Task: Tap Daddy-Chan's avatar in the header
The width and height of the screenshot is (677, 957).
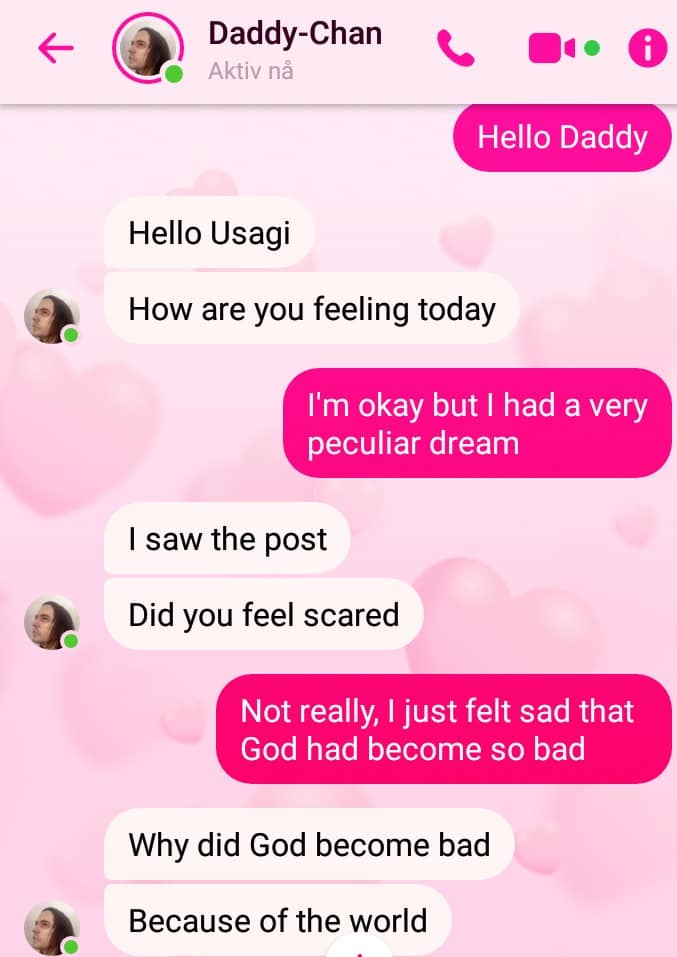Action: 148,49
